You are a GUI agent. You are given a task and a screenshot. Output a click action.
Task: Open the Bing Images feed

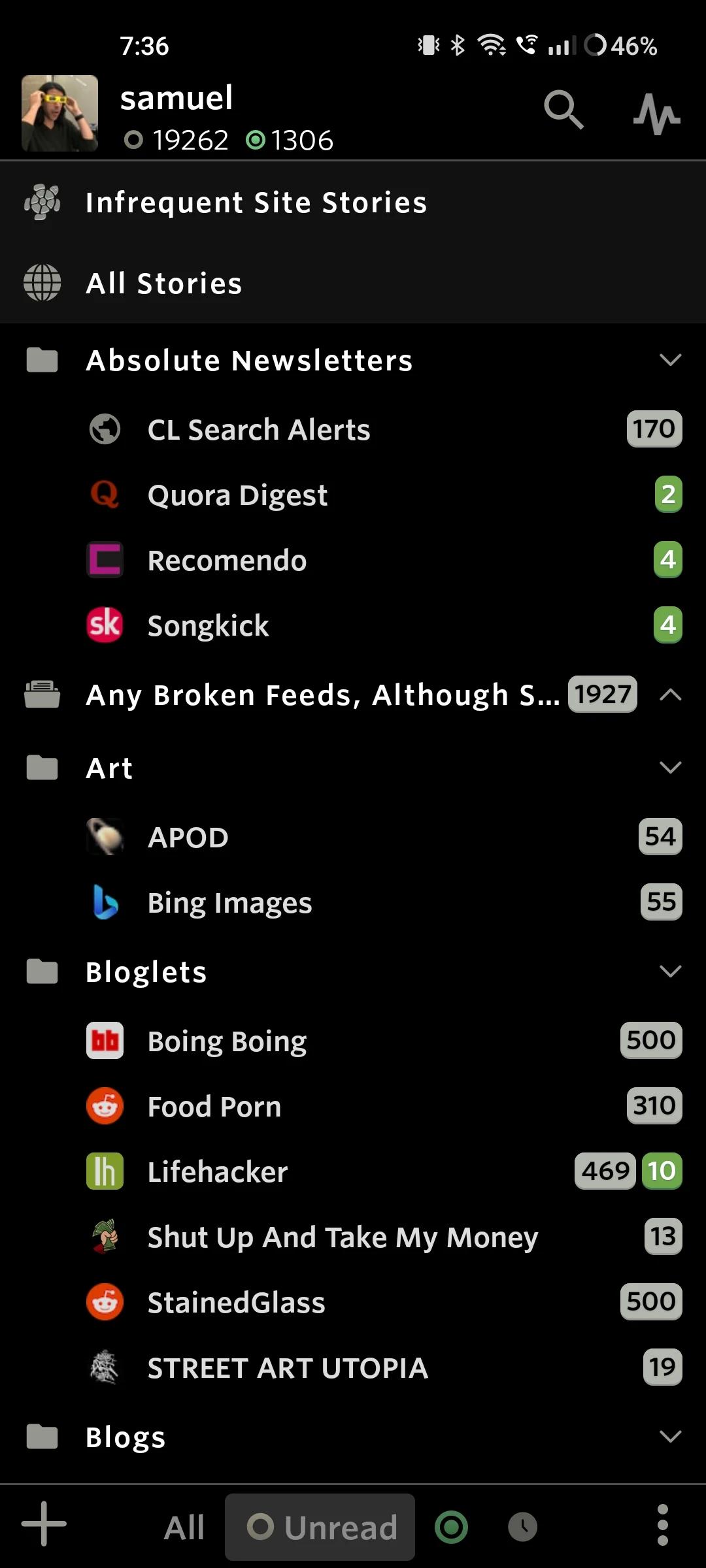pyautogui.click(x=229, y=903)
